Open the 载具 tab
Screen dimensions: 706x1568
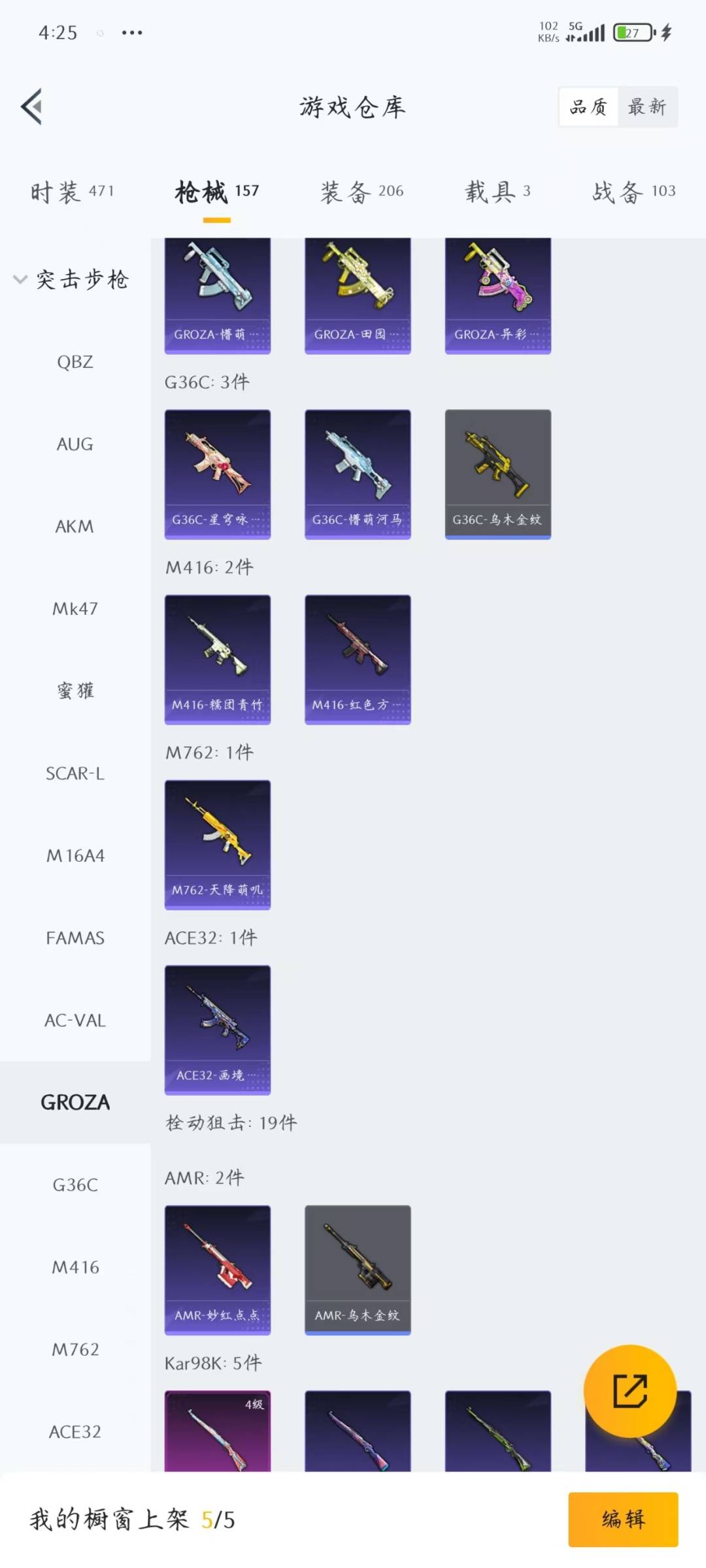pos(497,191)
